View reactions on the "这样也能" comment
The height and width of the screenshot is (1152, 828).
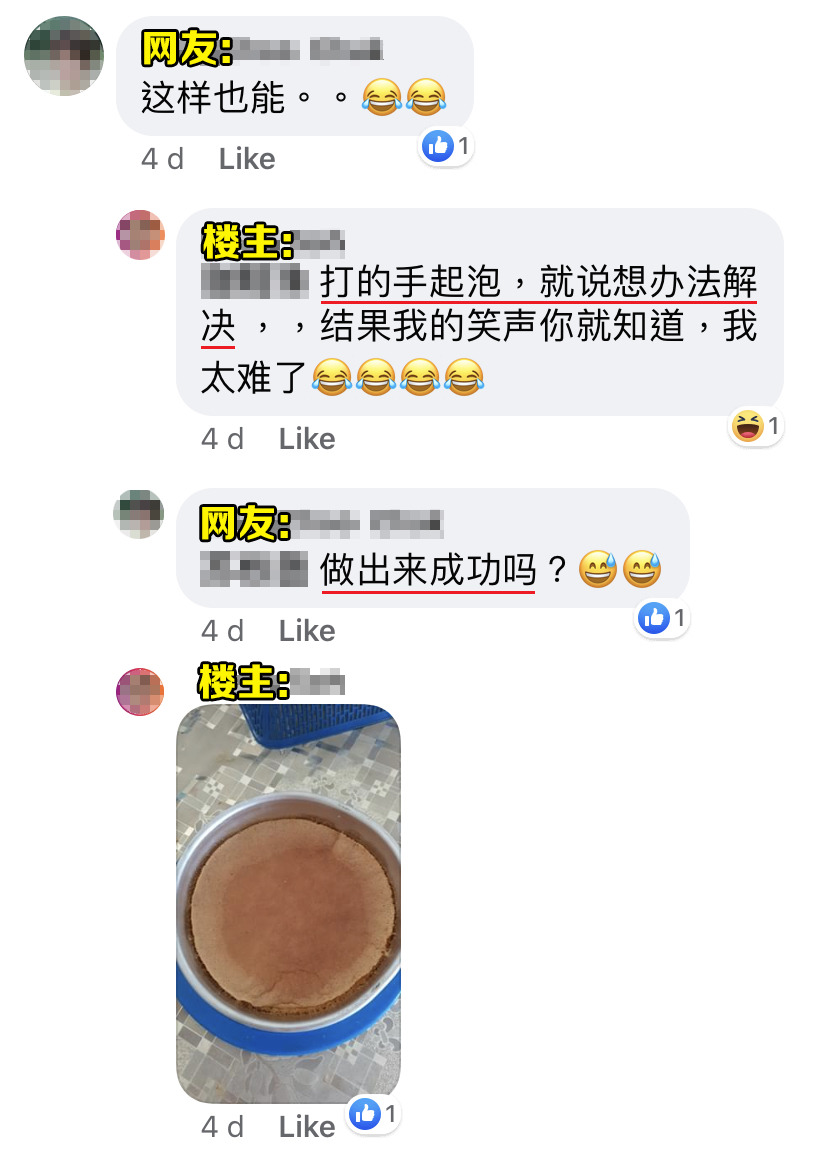tap(446, 147)
